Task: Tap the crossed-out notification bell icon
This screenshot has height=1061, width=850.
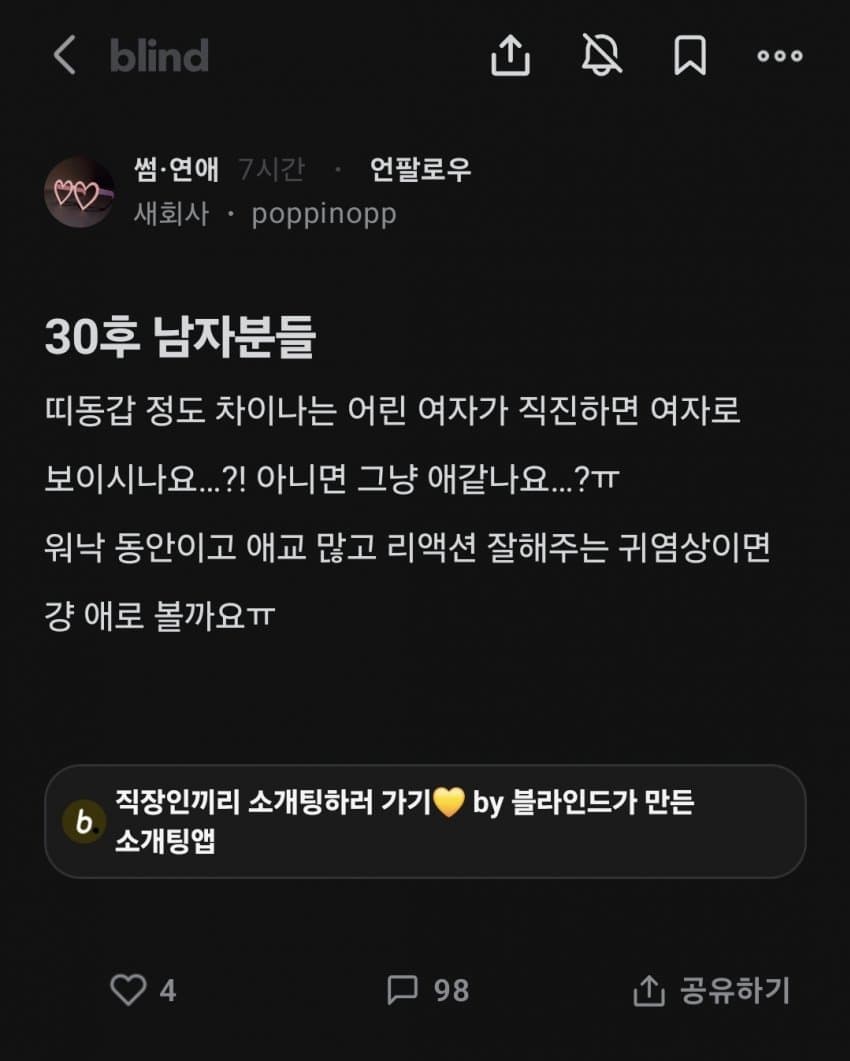Action: point(601,58)
